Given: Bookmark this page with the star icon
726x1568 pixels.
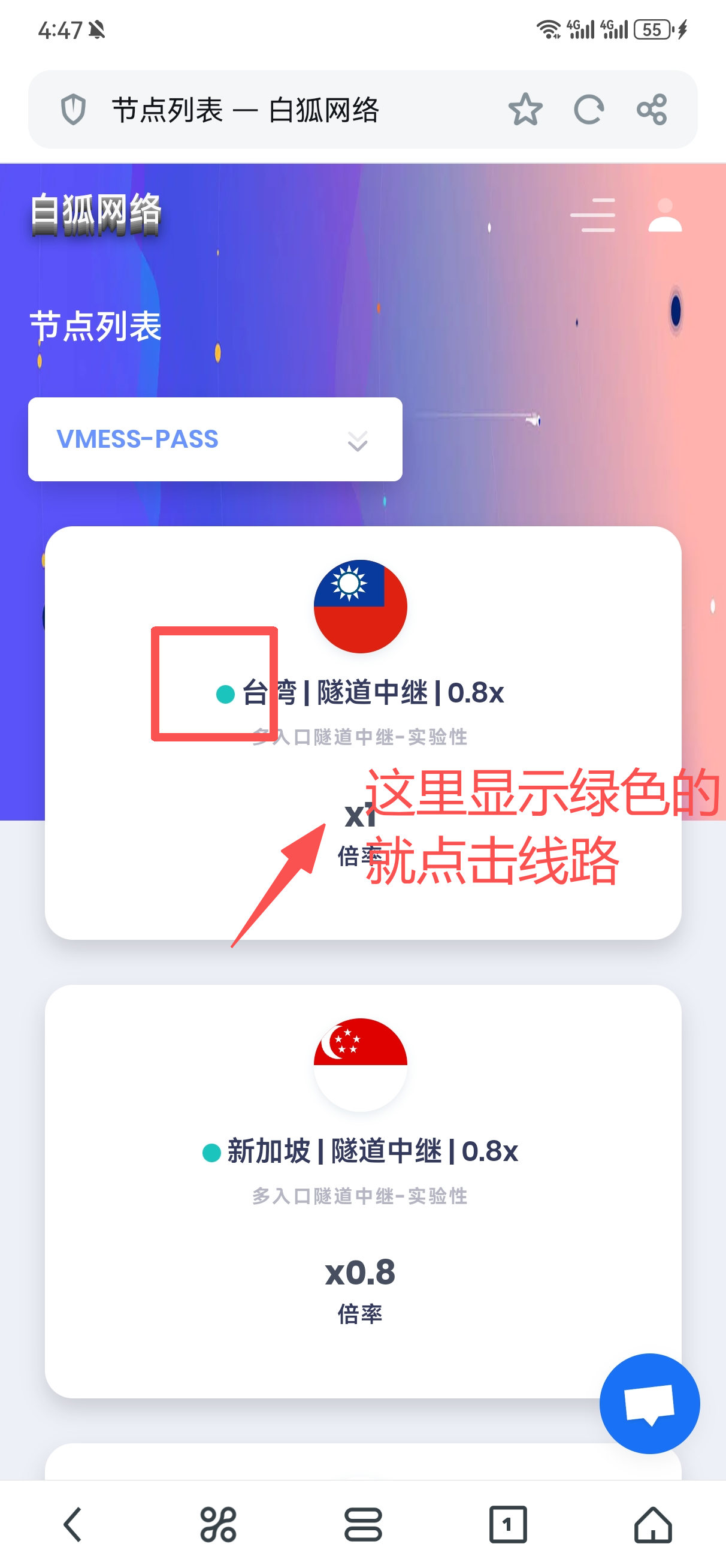Looking at the screenshot, I should (x=525, y=110).
